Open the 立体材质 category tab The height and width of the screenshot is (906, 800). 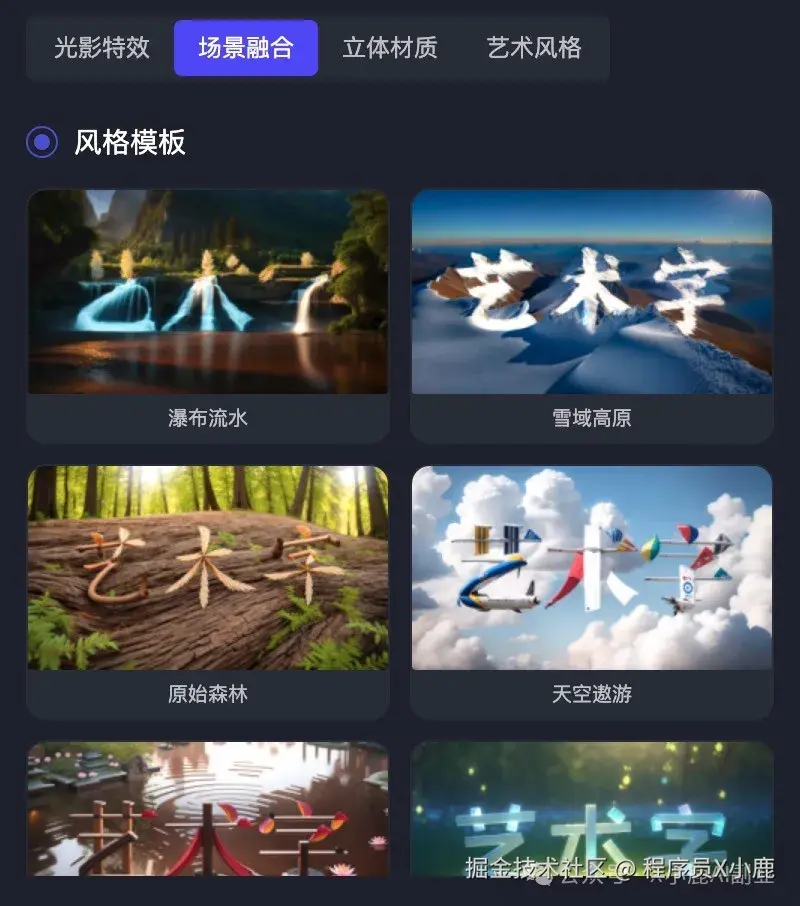tap(390, 47)
